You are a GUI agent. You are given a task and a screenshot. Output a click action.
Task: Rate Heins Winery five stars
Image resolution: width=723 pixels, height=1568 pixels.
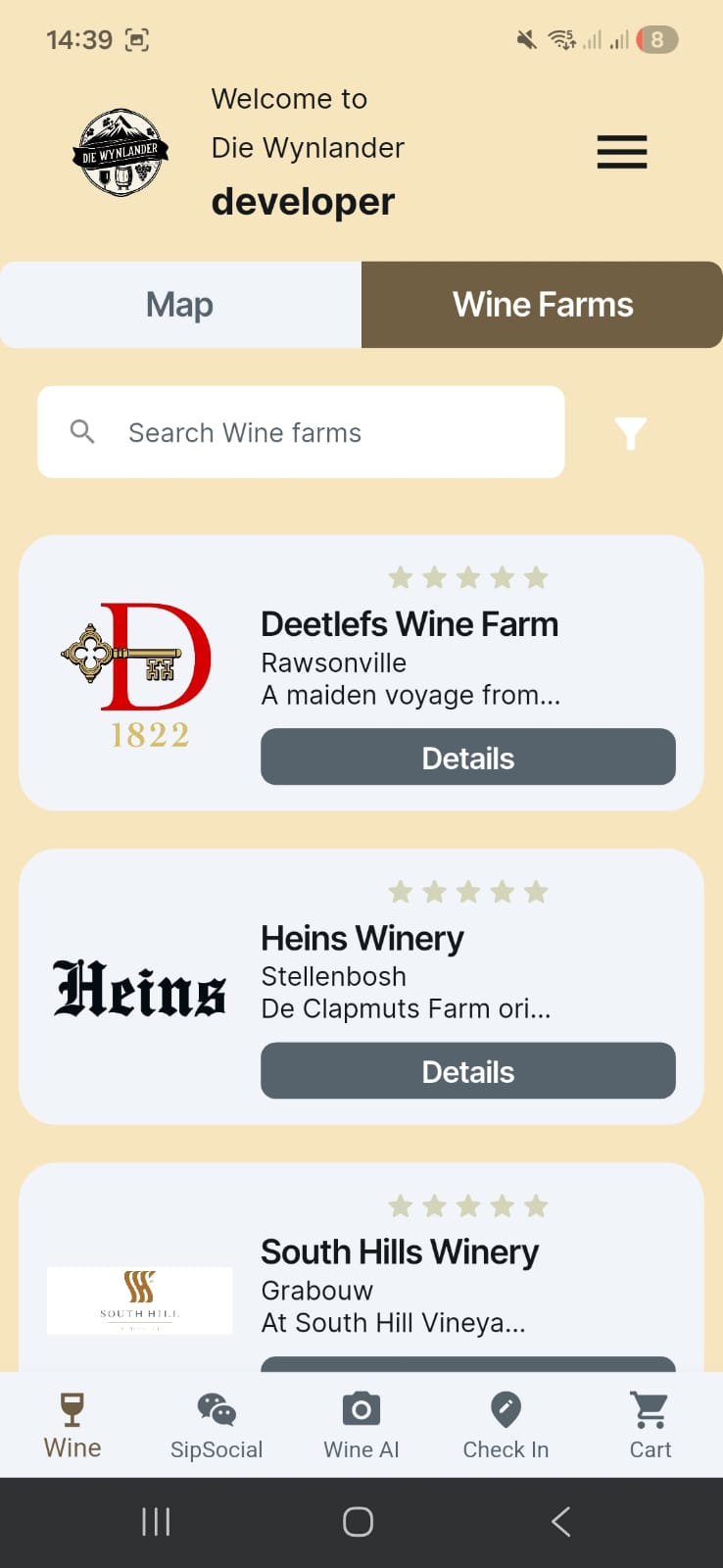pyautogui.click(x=536, y=891)
